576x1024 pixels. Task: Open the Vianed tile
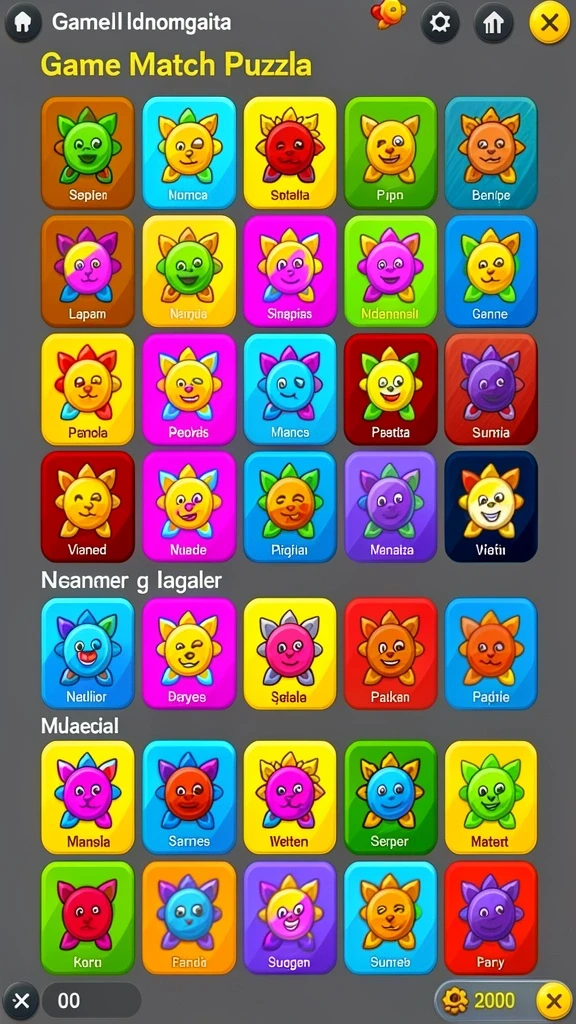(x=88, y=507)
